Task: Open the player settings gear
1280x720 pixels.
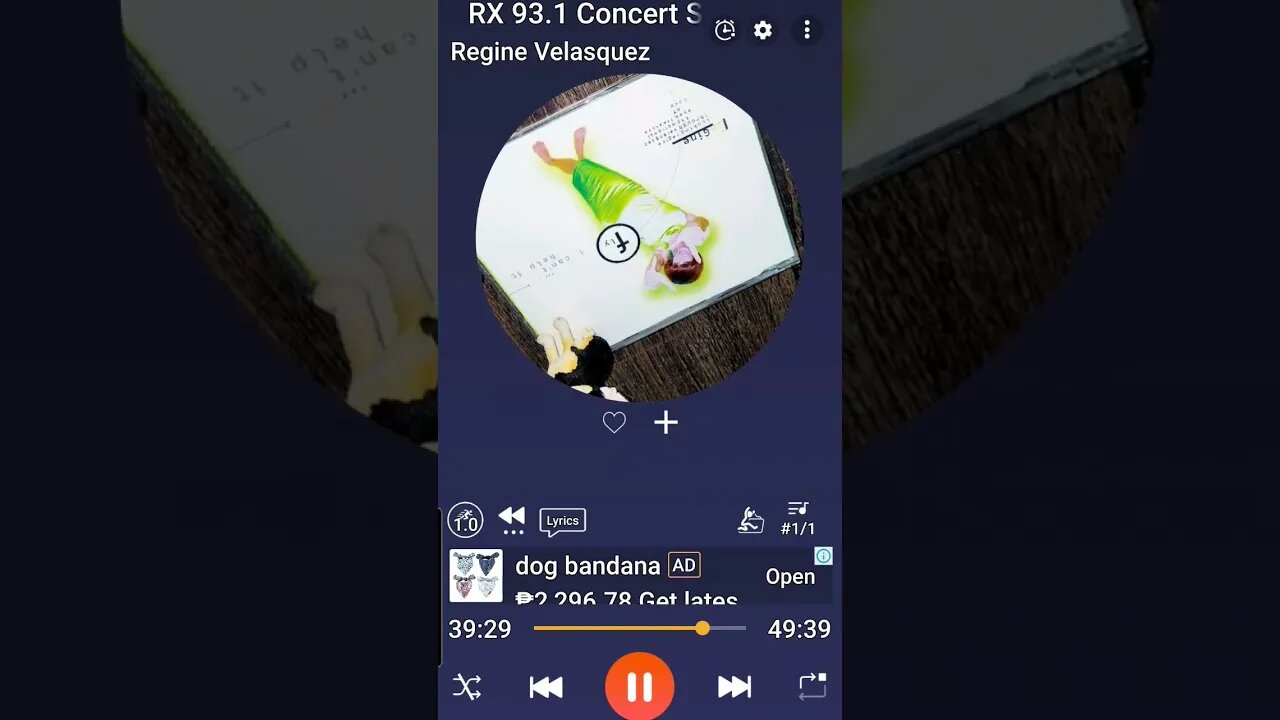Action: click(763, 31)
